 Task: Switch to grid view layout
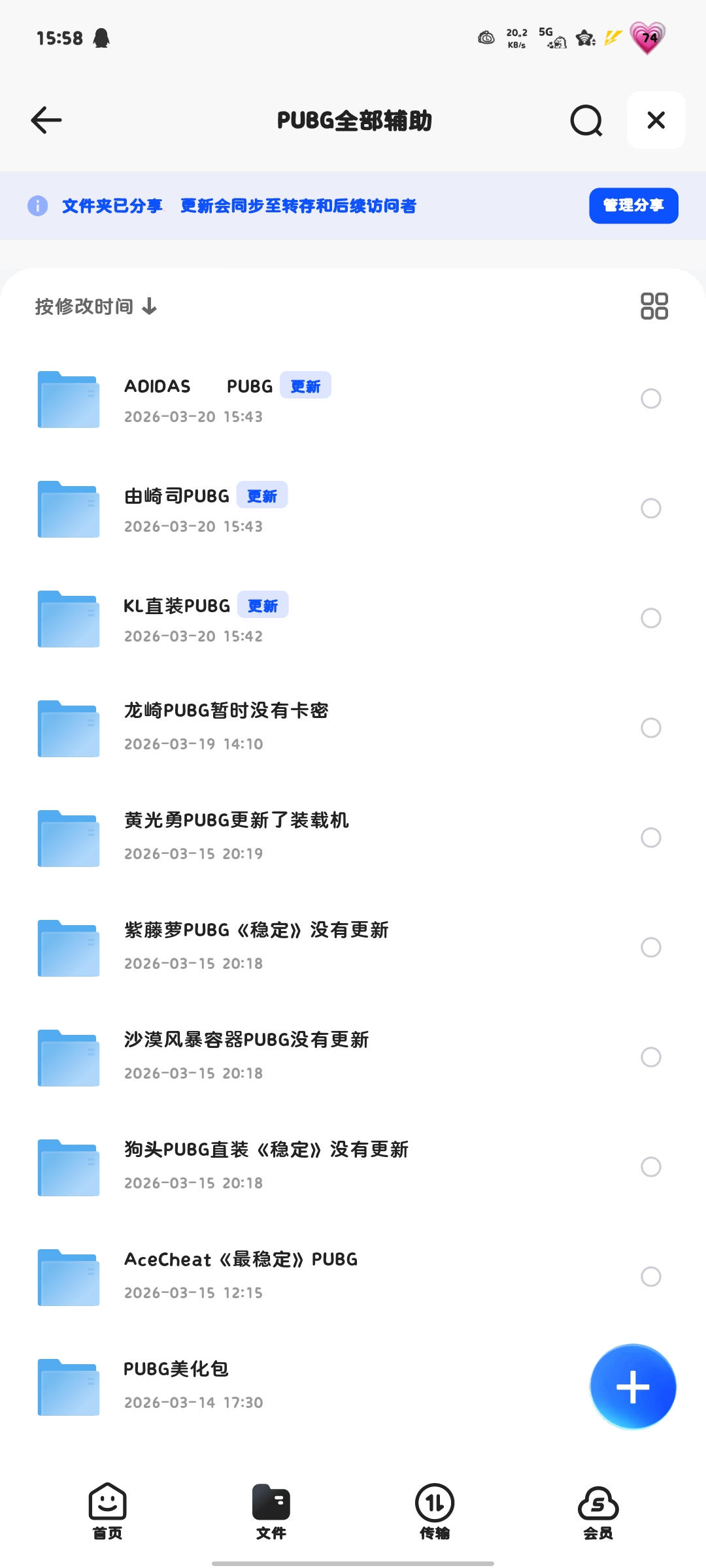pos(654,307)
